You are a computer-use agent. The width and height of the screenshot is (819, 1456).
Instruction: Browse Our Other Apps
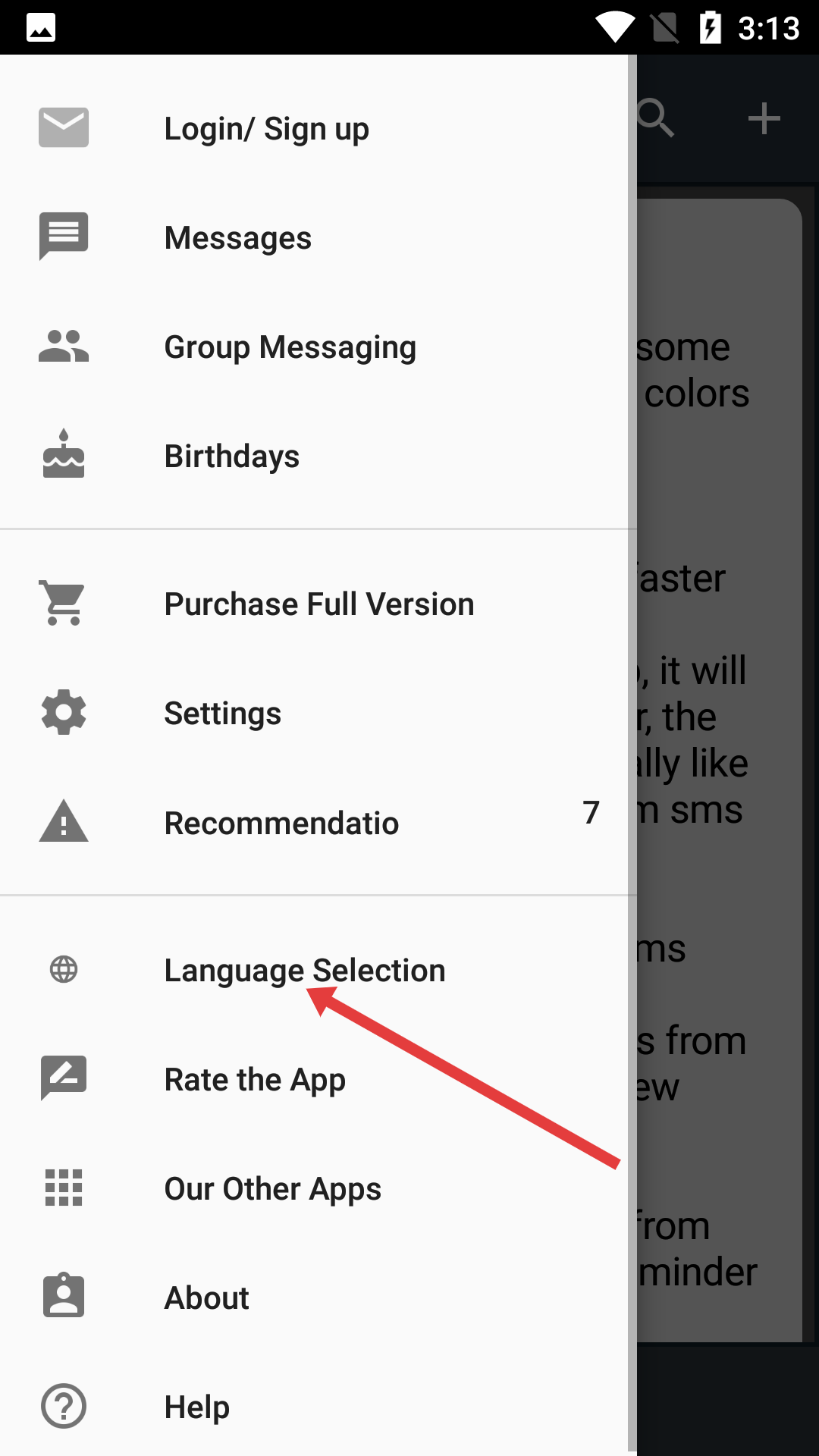[x=314, y=1188]
